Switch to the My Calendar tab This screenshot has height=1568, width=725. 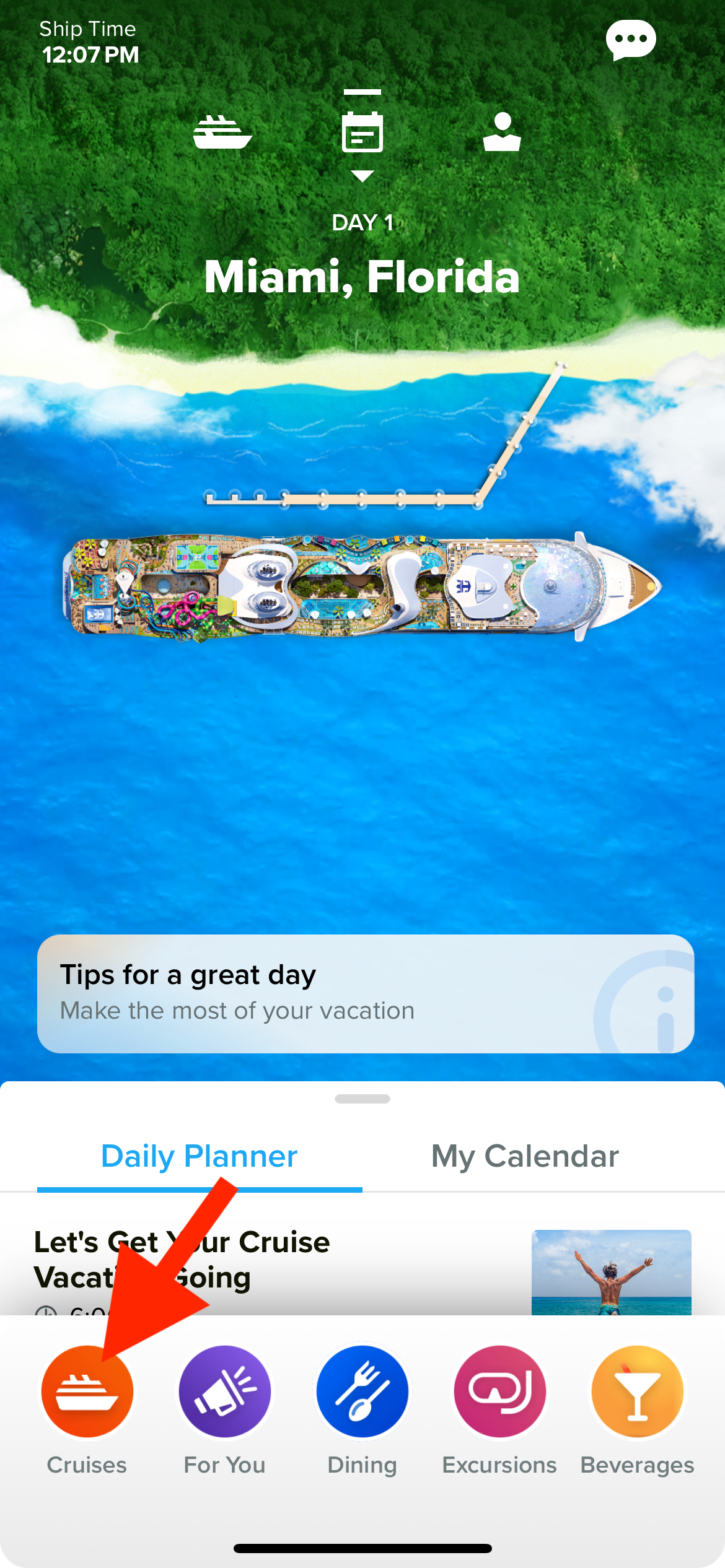pyautogui.click(x=525, y=1156)
